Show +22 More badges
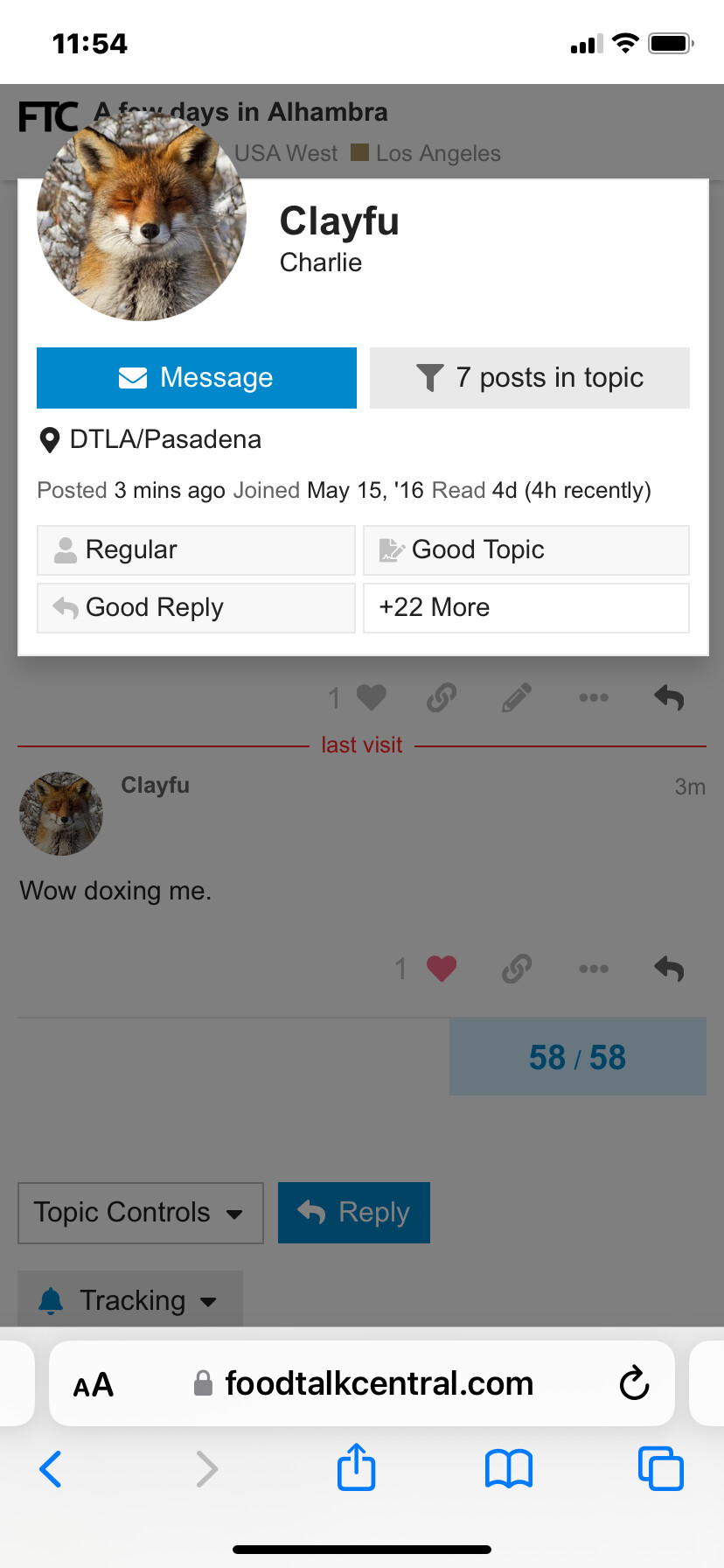724x1568 pixels. coord(526,608)
